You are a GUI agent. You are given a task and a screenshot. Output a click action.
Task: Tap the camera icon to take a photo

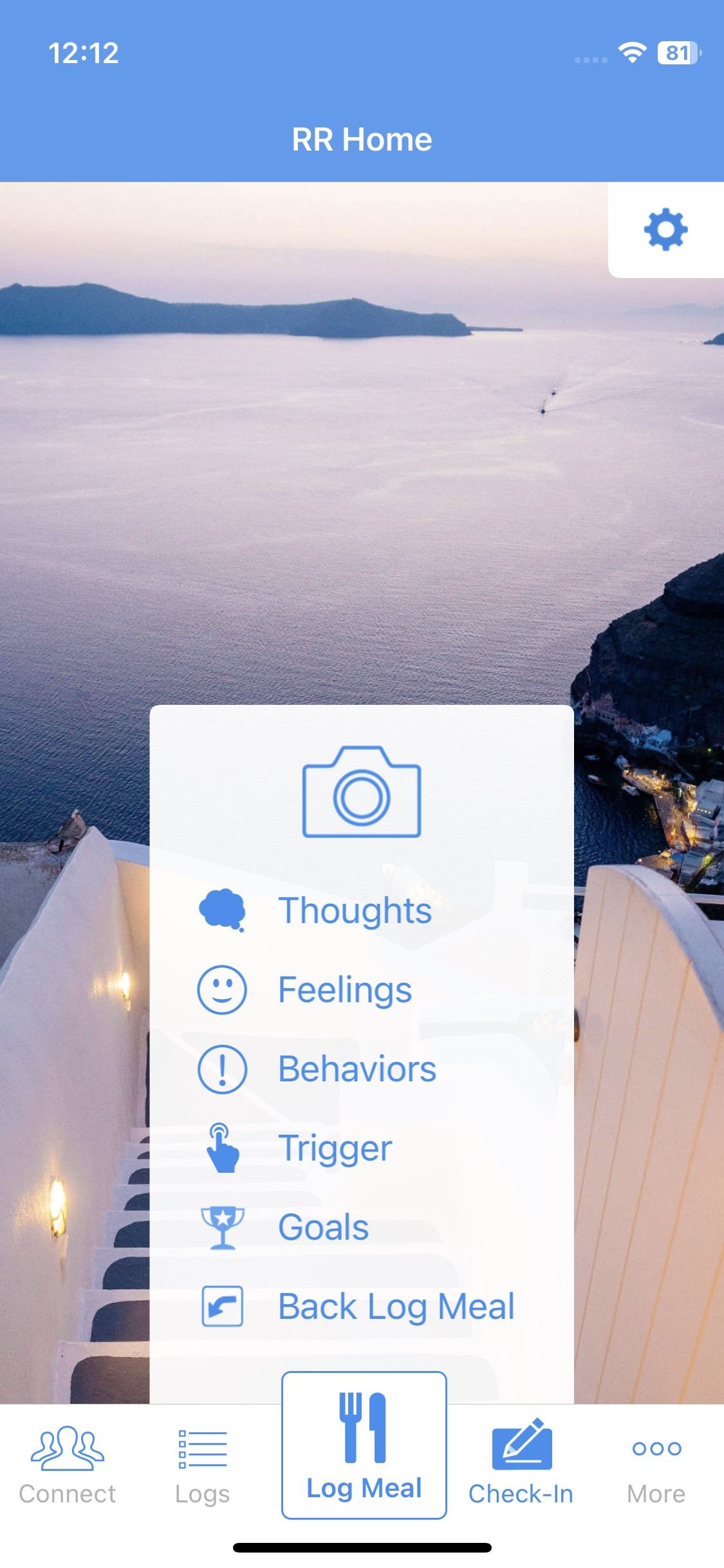[362, 792]
